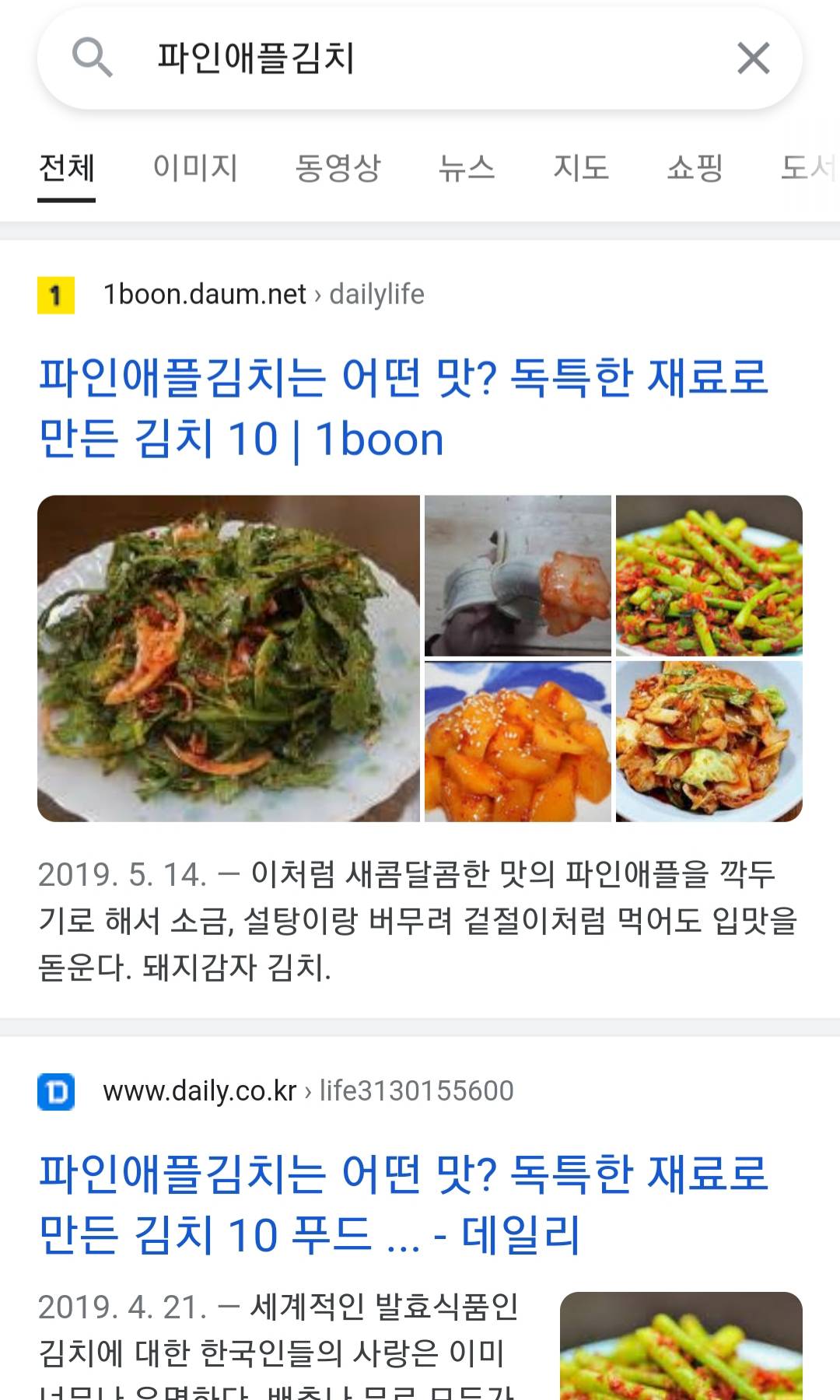This screenshot has width=840, height=1400.
Task: Go to the 쇼핑 tab
Action: click(695, 168)
